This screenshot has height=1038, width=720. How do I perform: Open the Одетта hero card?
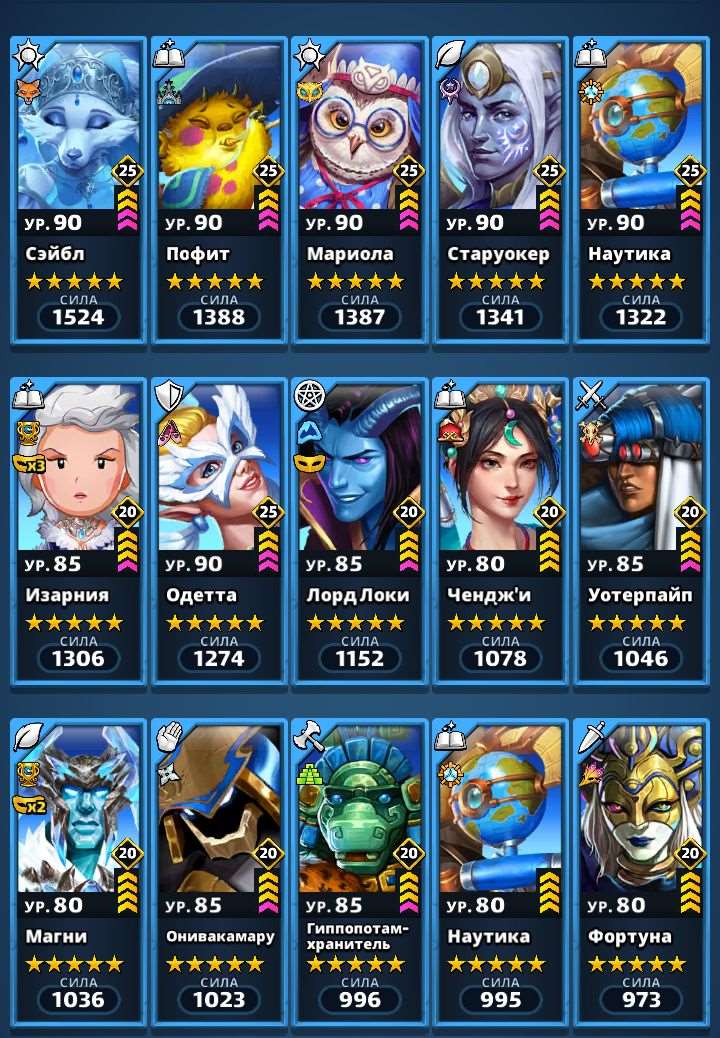[x=218, y=530]
